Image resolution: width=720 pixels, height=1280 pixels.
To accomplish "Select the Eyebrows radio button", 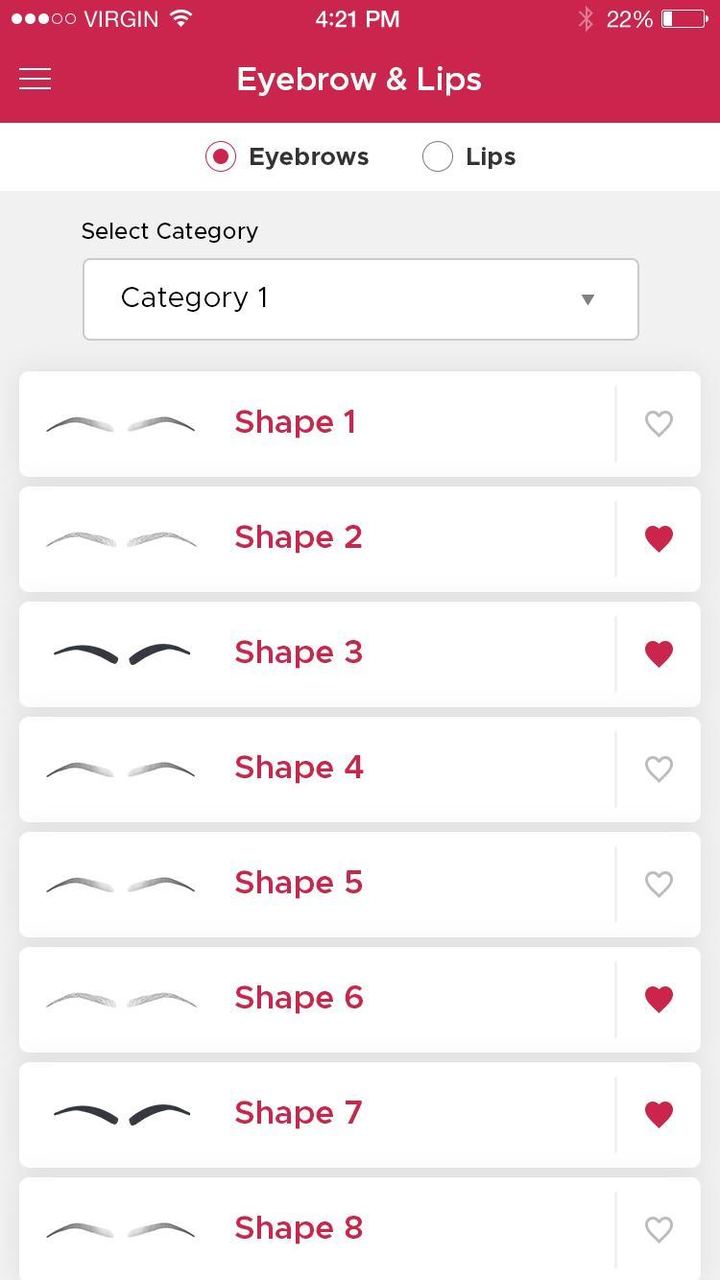I will (x=220, y=157).
